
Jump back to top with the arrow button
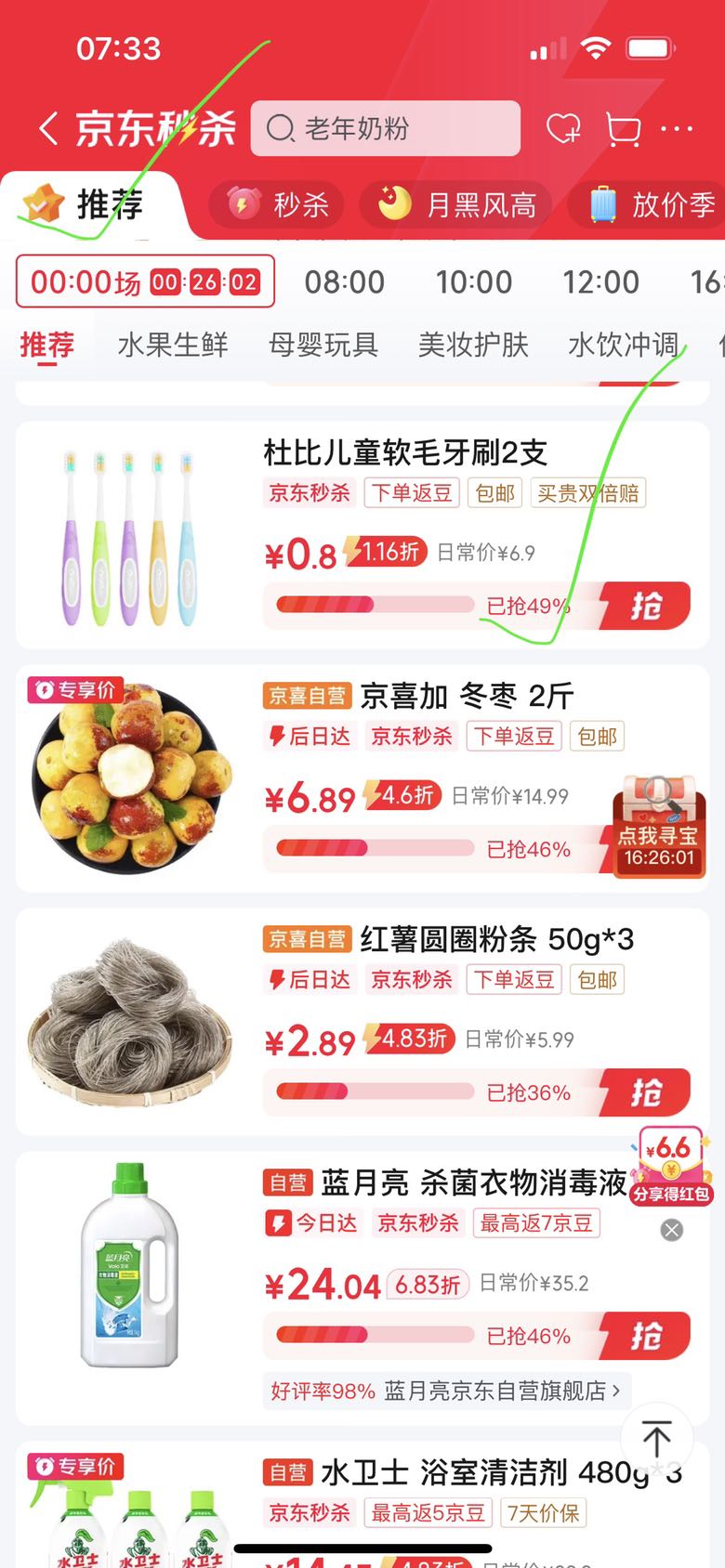656,1439
